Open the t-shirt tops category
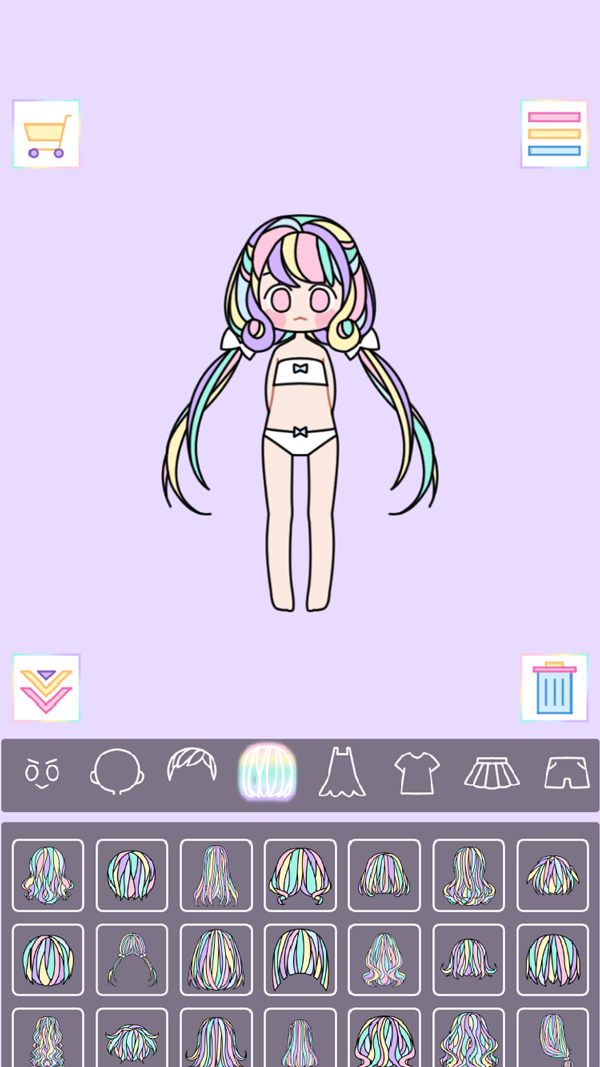Screen dimensions: 600x1067 click(417, 773)
